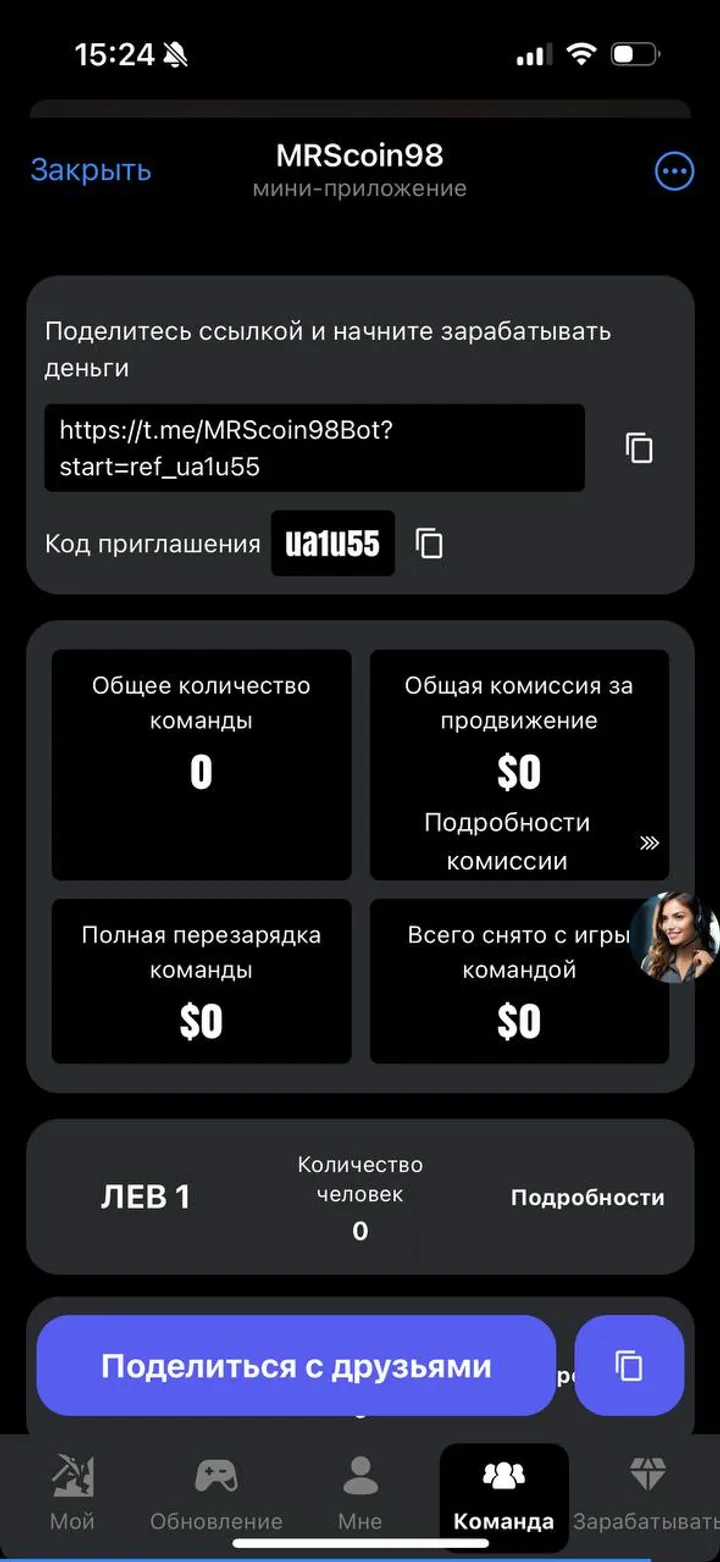Open Зарабатывать via diamond icon

(648, 1472)
